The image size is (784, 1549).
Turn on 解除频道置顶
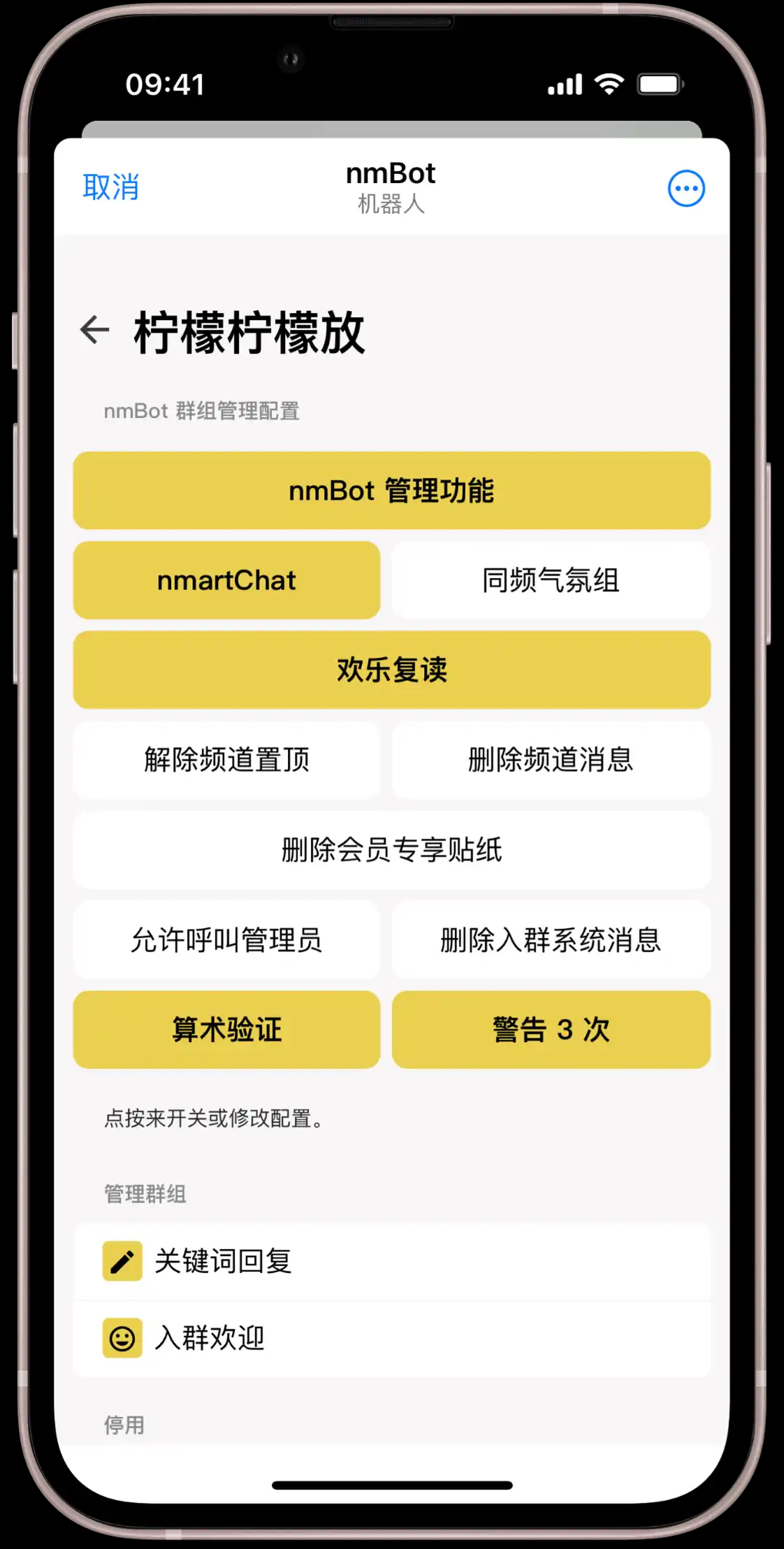pos(226,761)
